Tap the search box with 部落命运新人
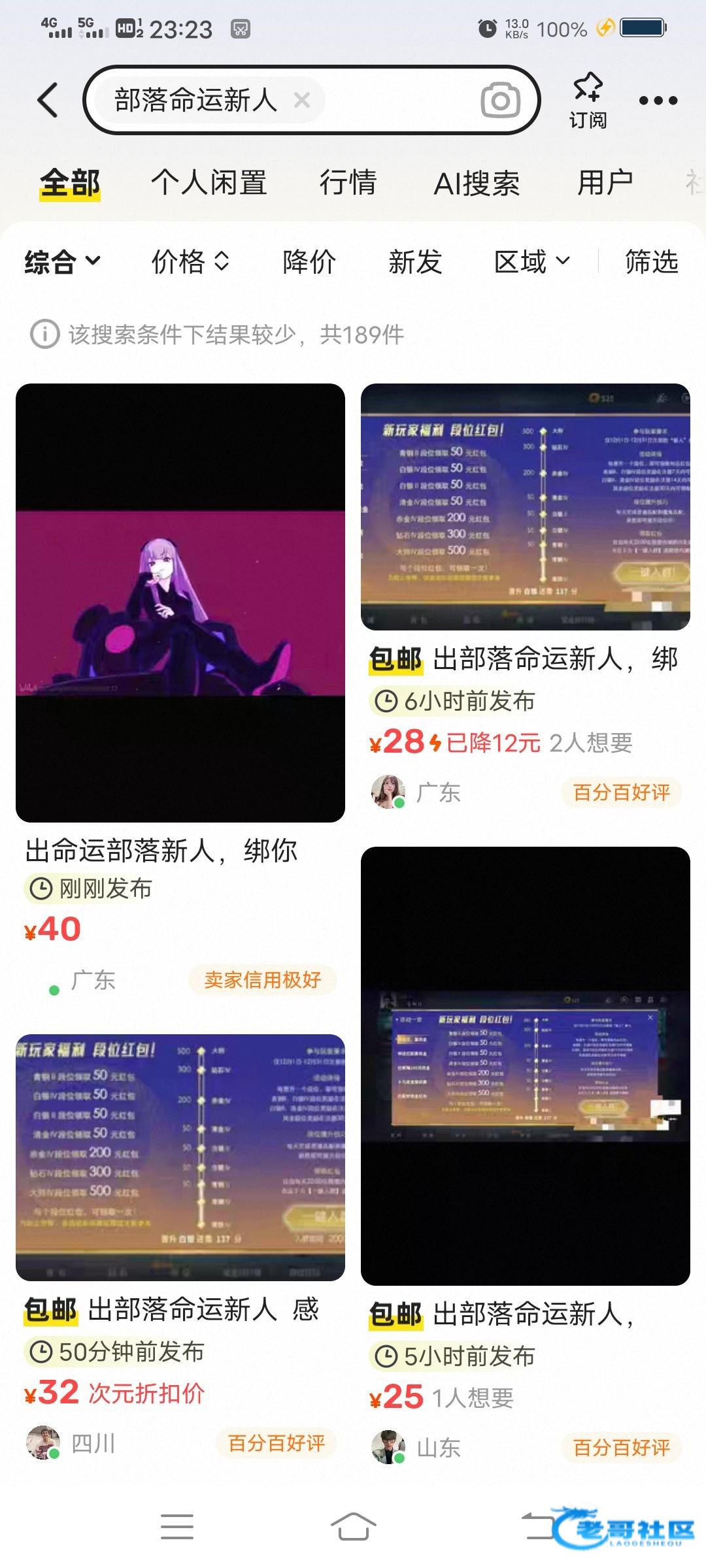Viewport: 706px width, 1568px height. click(392, 100)
